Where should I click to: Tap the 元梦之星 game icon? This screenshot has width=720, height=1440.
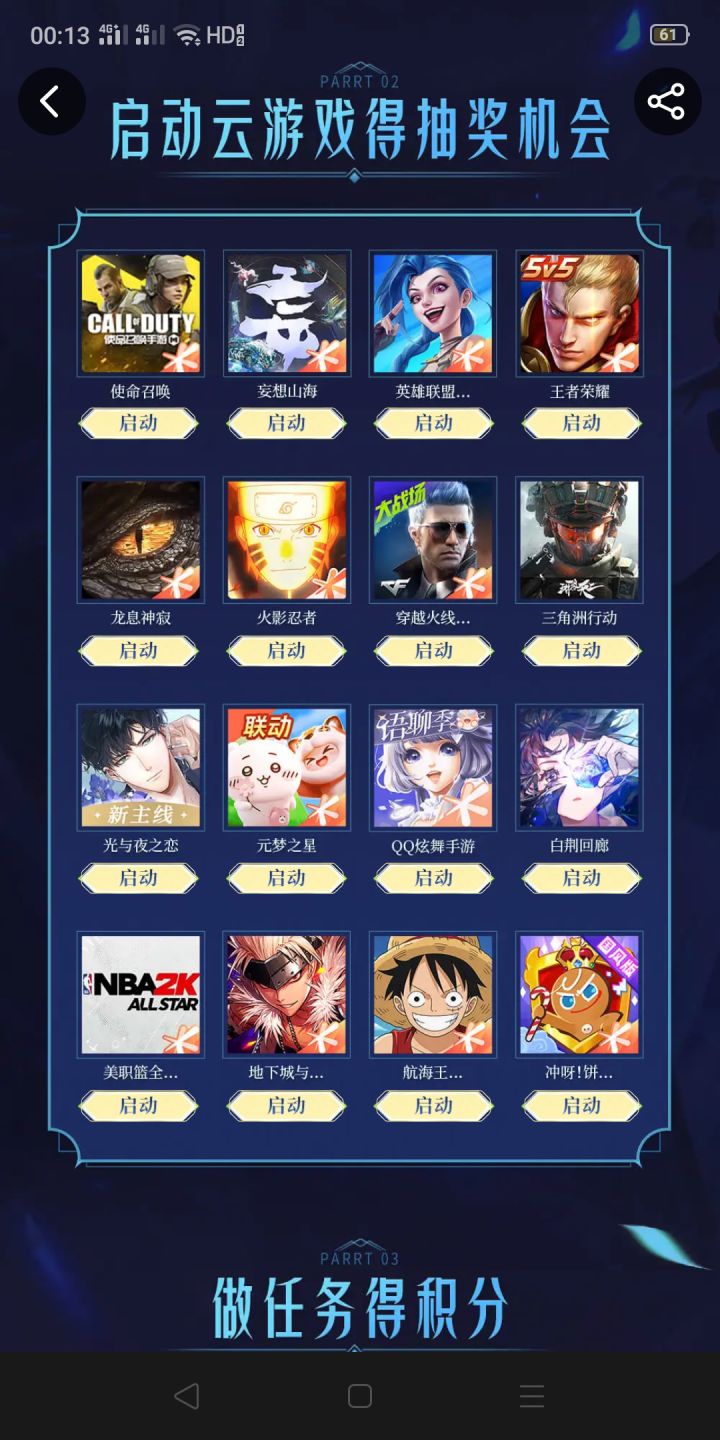(287, 767)
